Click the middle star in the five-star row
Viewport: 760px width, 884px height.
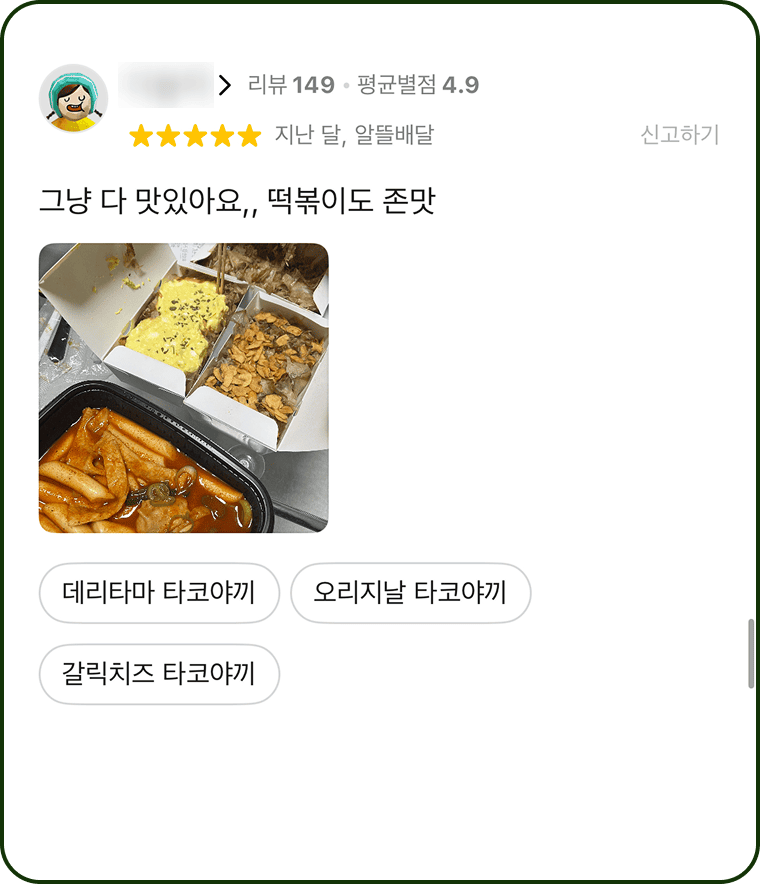196,136
